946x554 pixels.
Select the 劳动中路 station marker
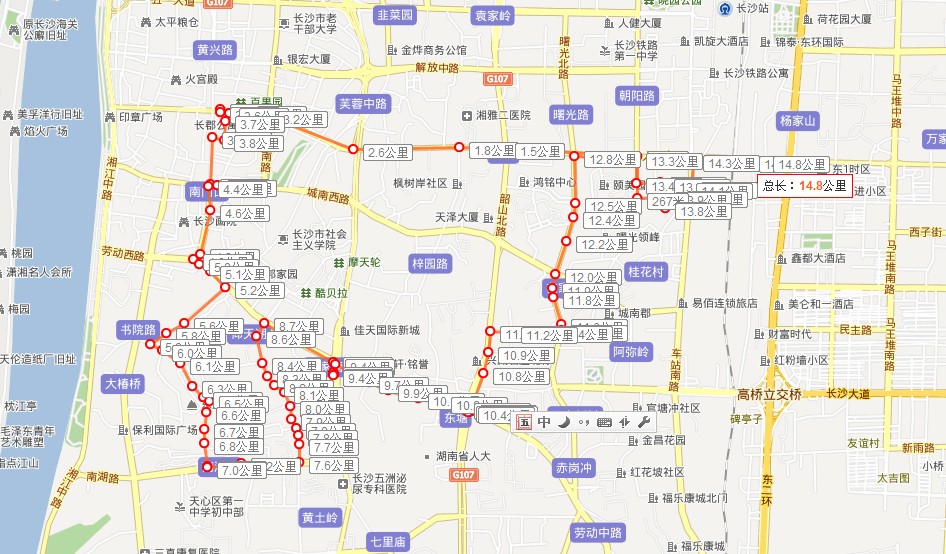pos(598,531)
